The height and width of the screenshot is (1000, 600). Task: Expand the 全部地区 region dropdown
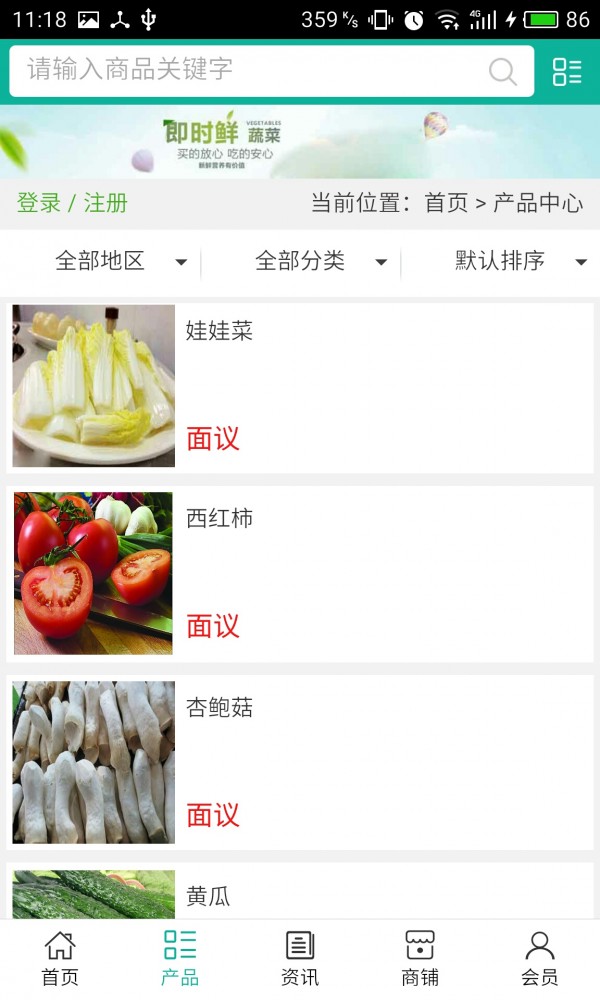120,262
